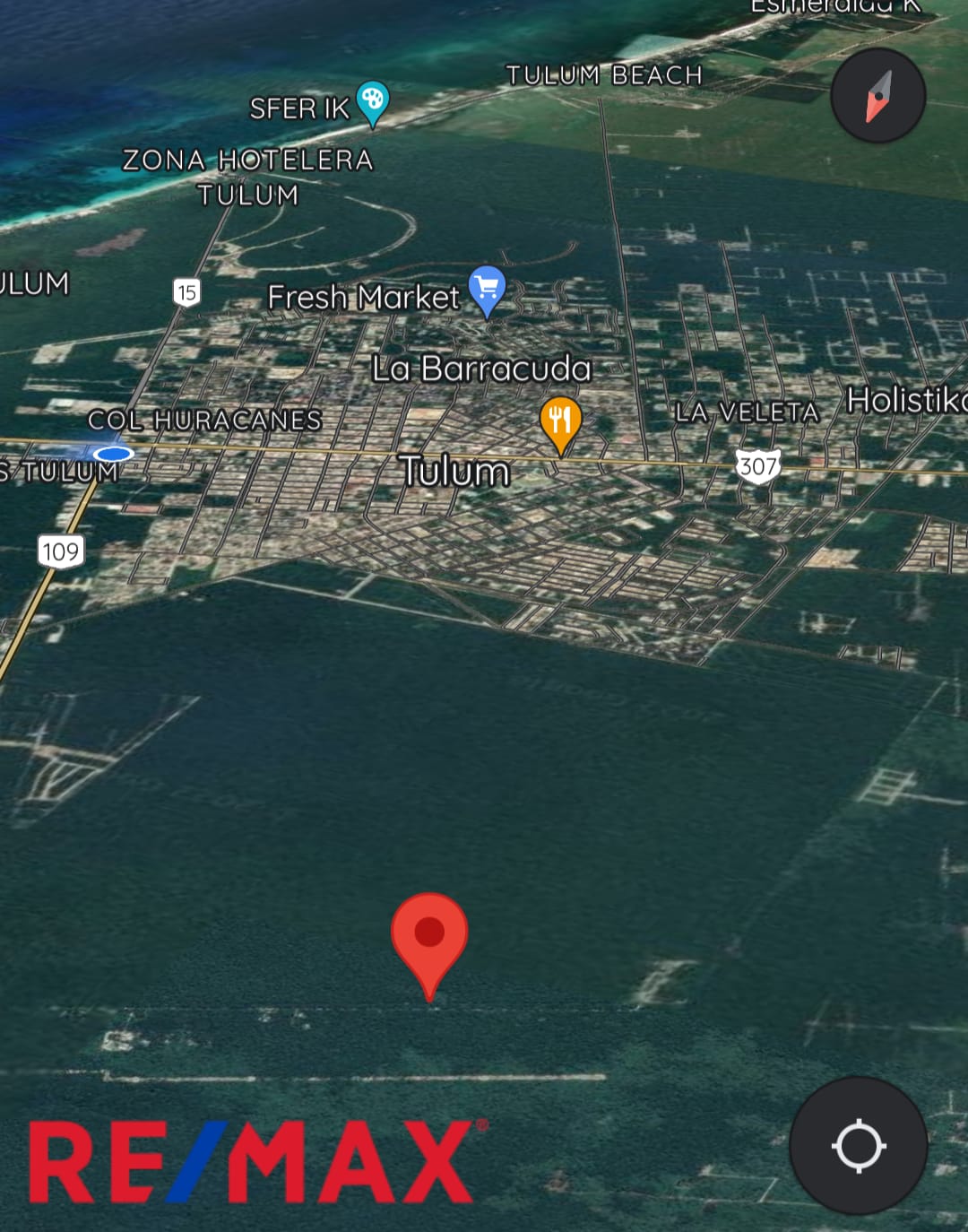Open the Fresh Market shopping pin
Viewport: 968px width, 1232px height.
click(x=487, y=289)
